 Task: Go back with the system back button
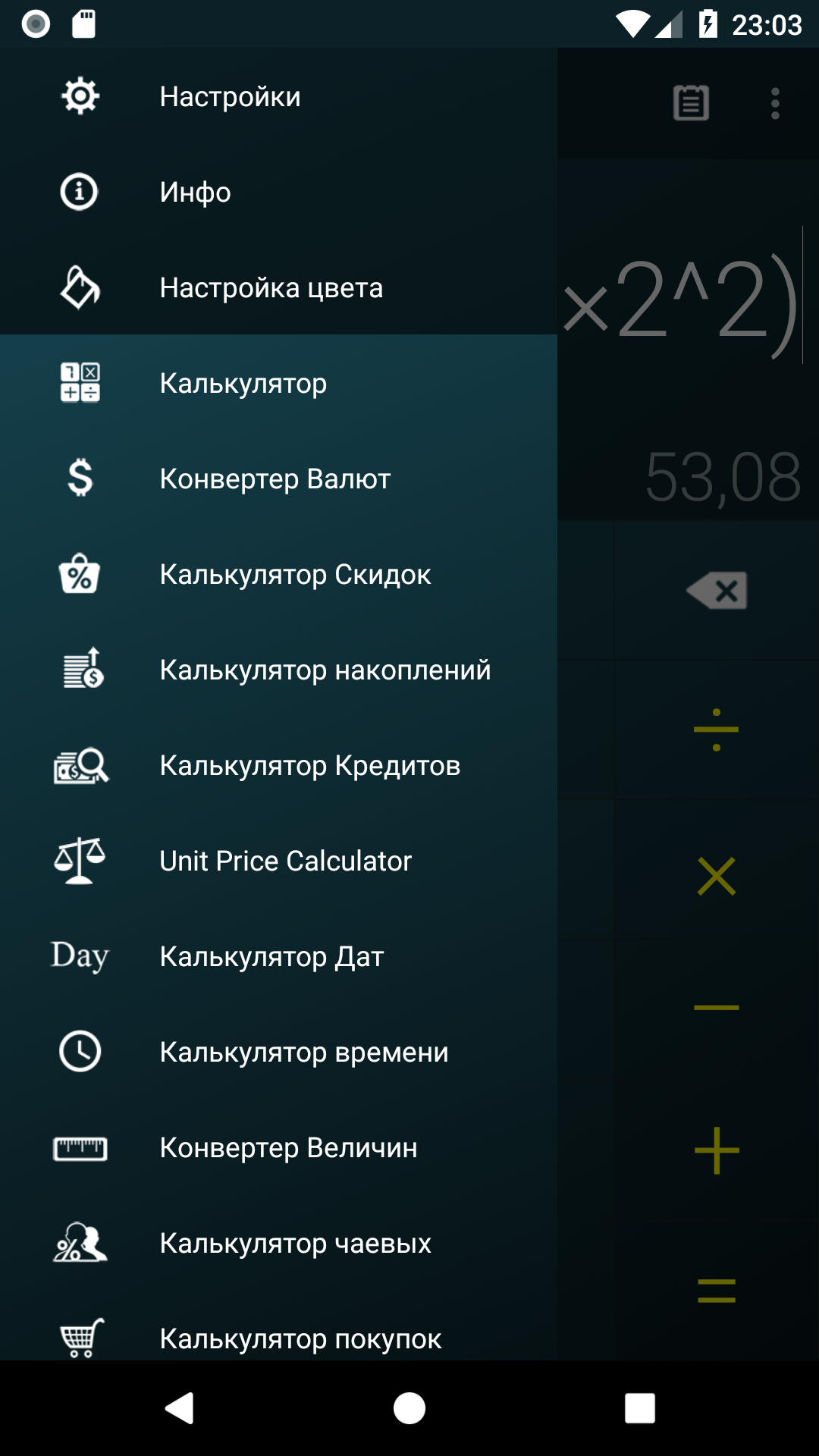(x=180, y=1408)
